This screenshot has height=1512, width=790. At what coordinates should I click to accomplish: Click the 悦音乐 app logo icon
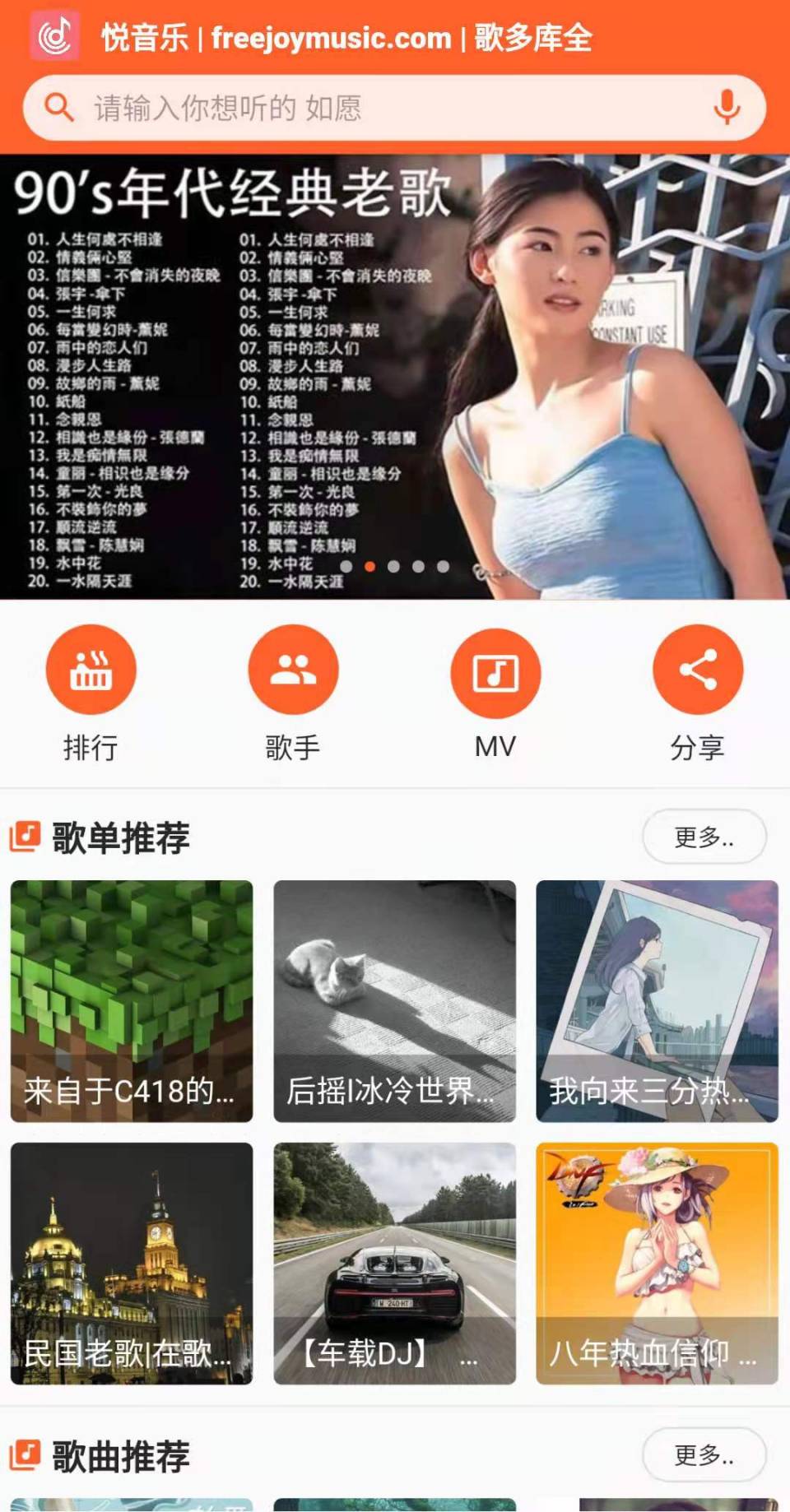[x=53, y=35]
